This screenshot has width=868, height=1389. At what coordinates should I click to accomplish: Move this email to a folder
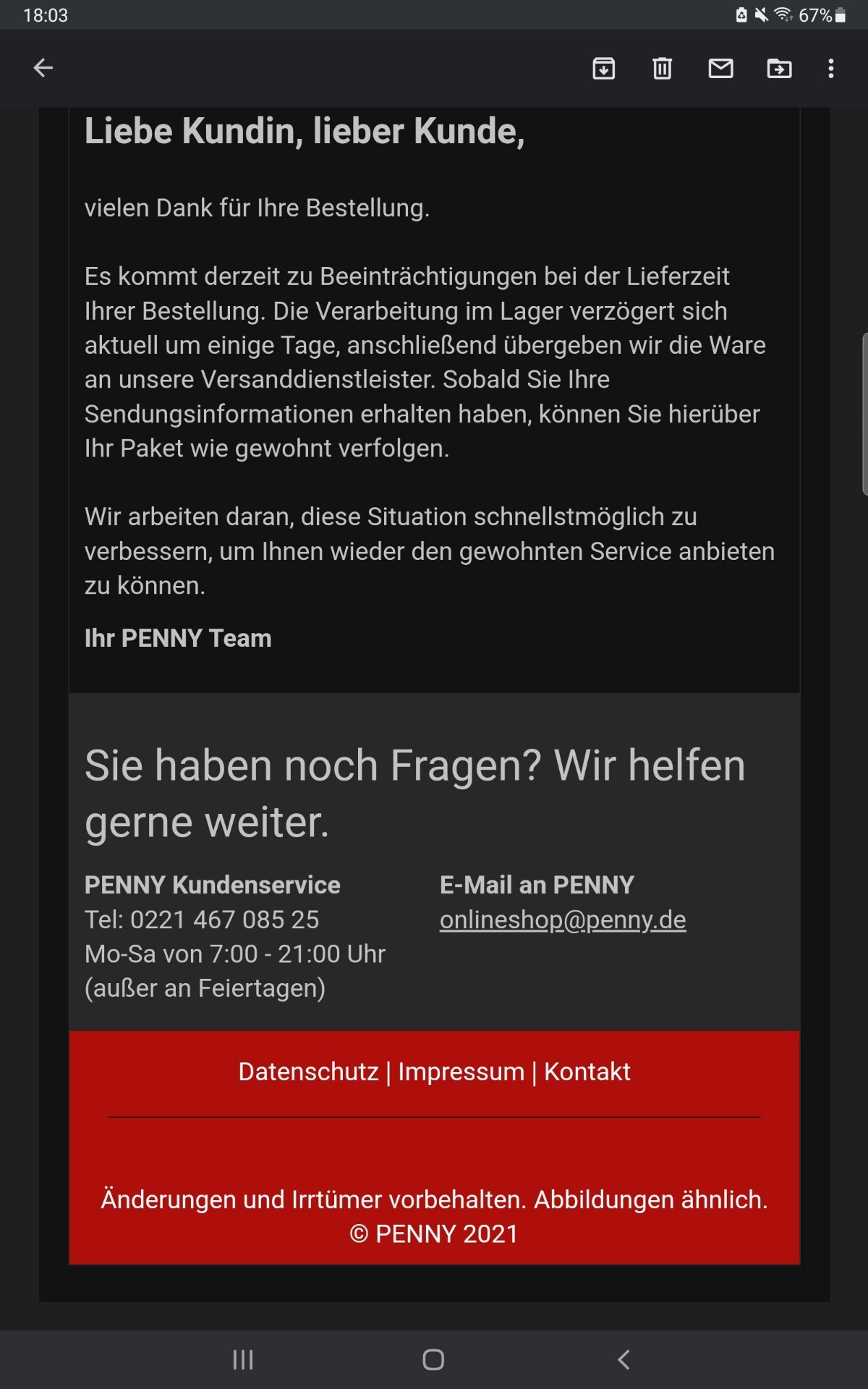pos(779,68)
